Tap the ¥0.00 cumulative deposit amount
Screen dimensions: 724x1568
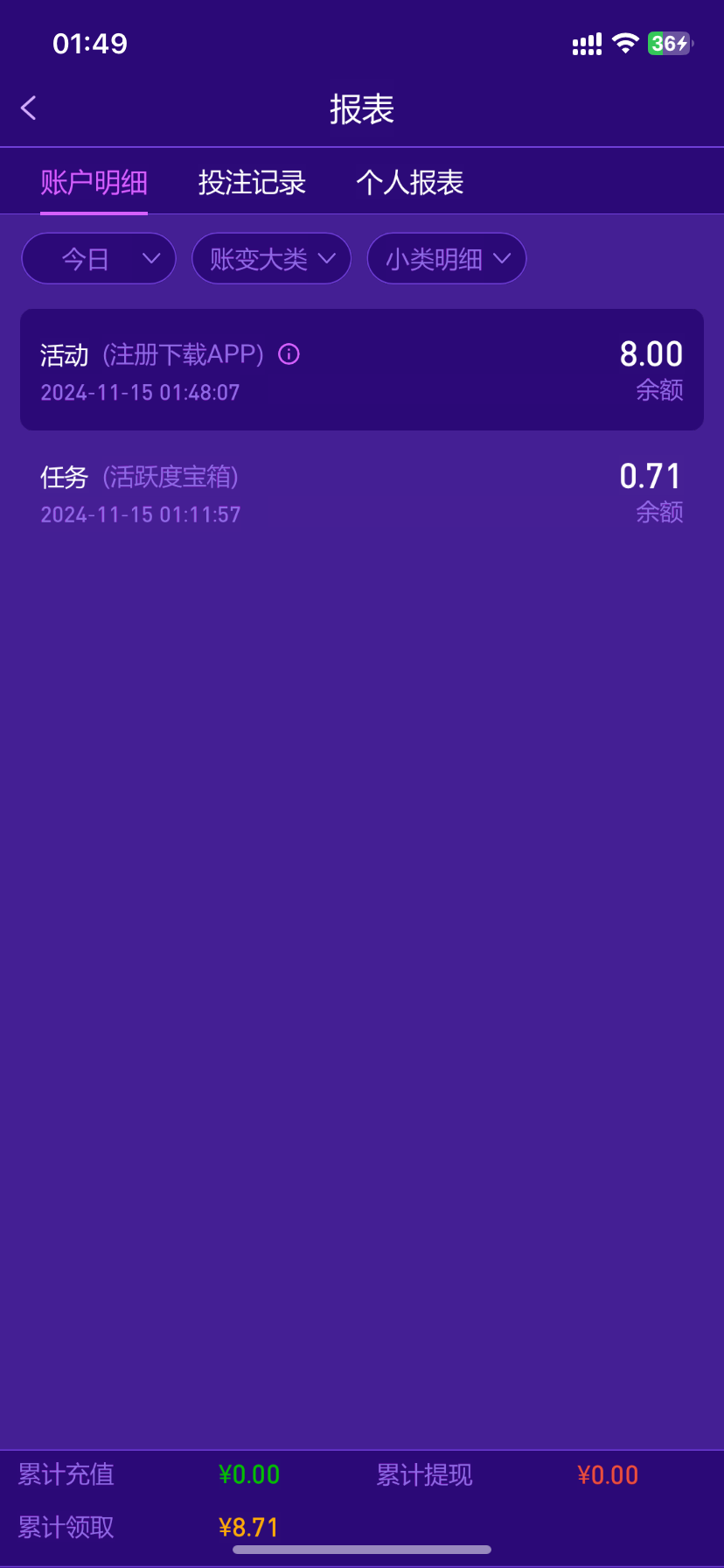(249, 1474)
